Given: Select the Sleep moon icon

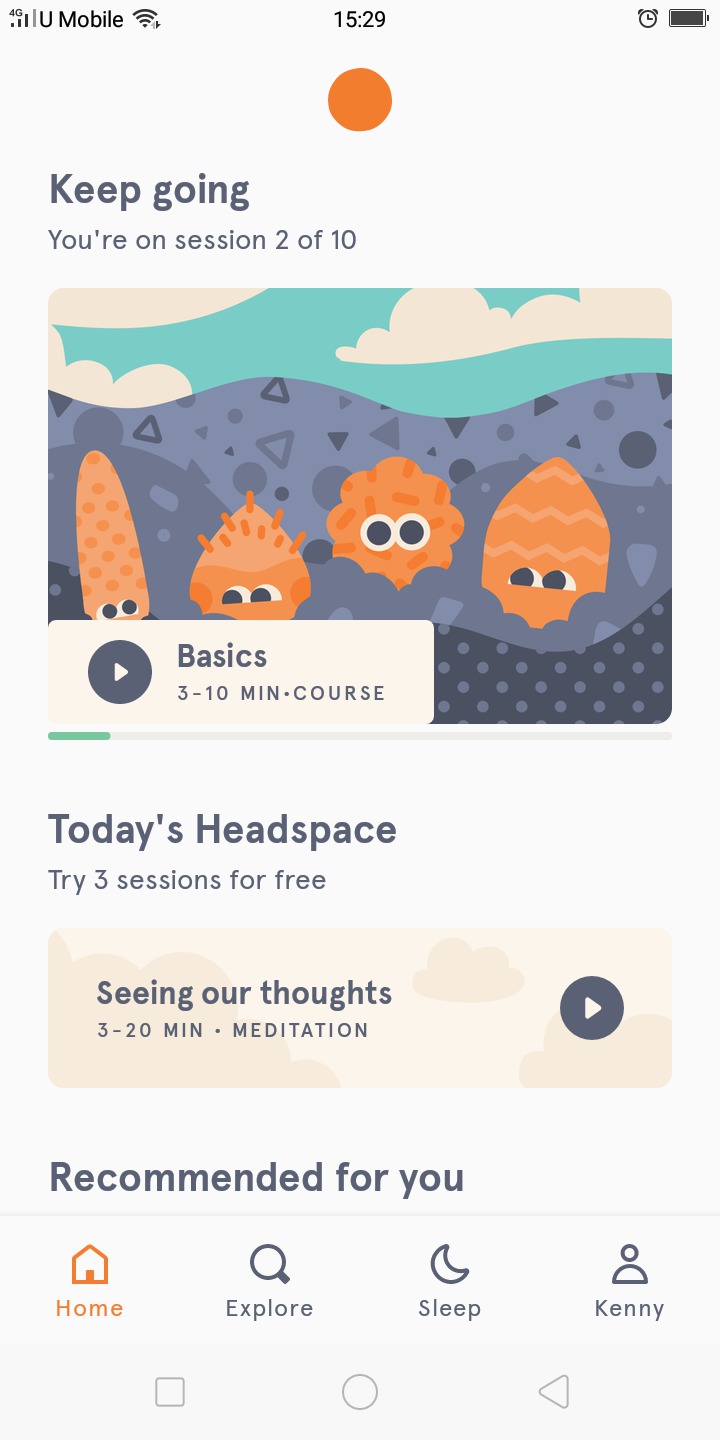Looking at the screenshot, I should point(449,1265).
